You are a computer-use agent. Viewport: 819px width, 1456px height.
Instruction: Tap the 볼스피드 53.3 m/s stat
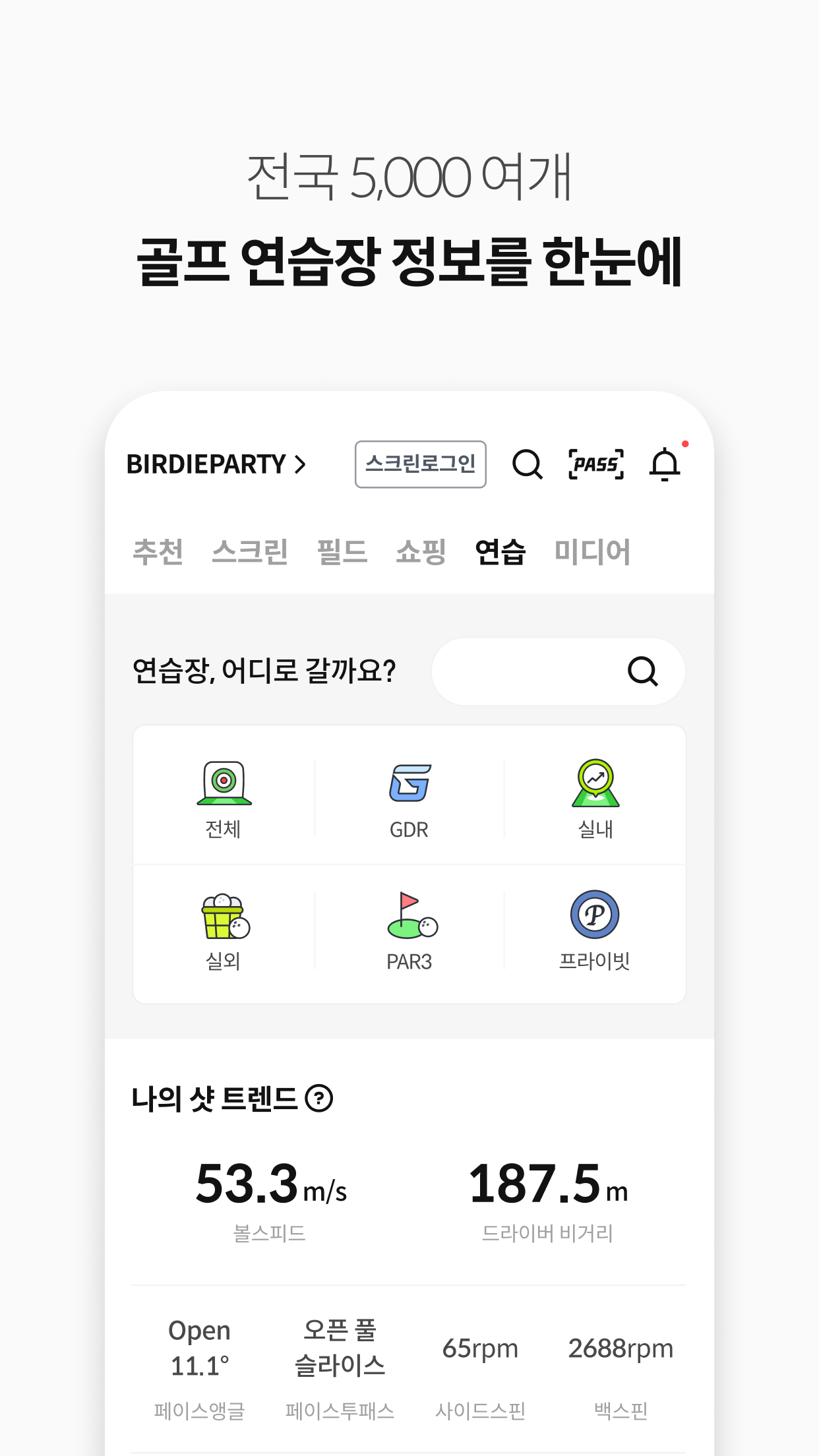click(x=270, y=1187)
